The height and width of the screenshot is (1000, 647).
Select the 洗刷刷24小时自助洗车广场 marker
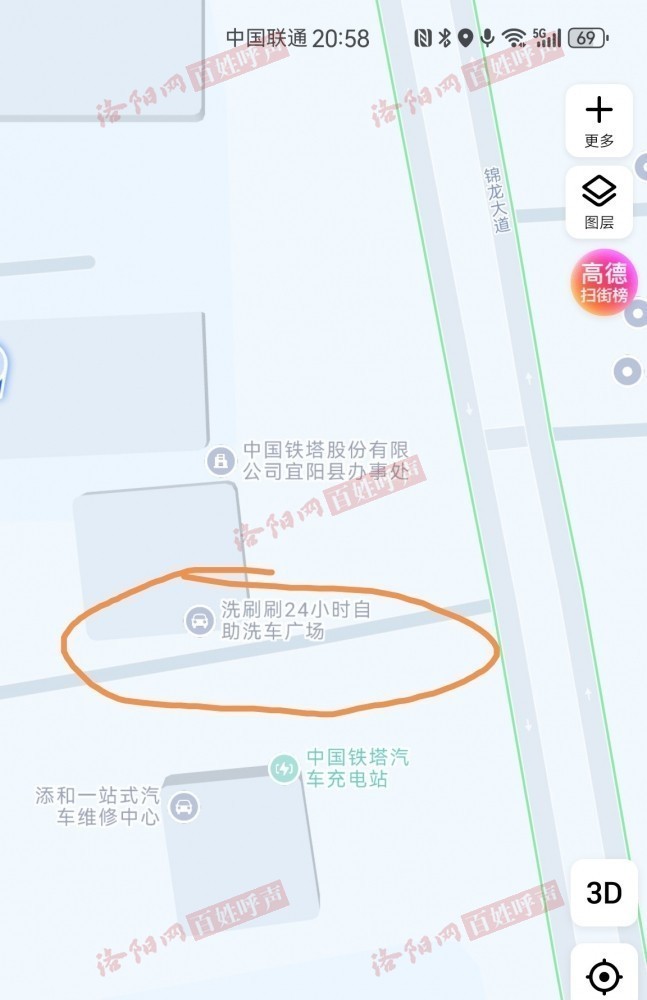pyautogui.click(x=200, y=621)
